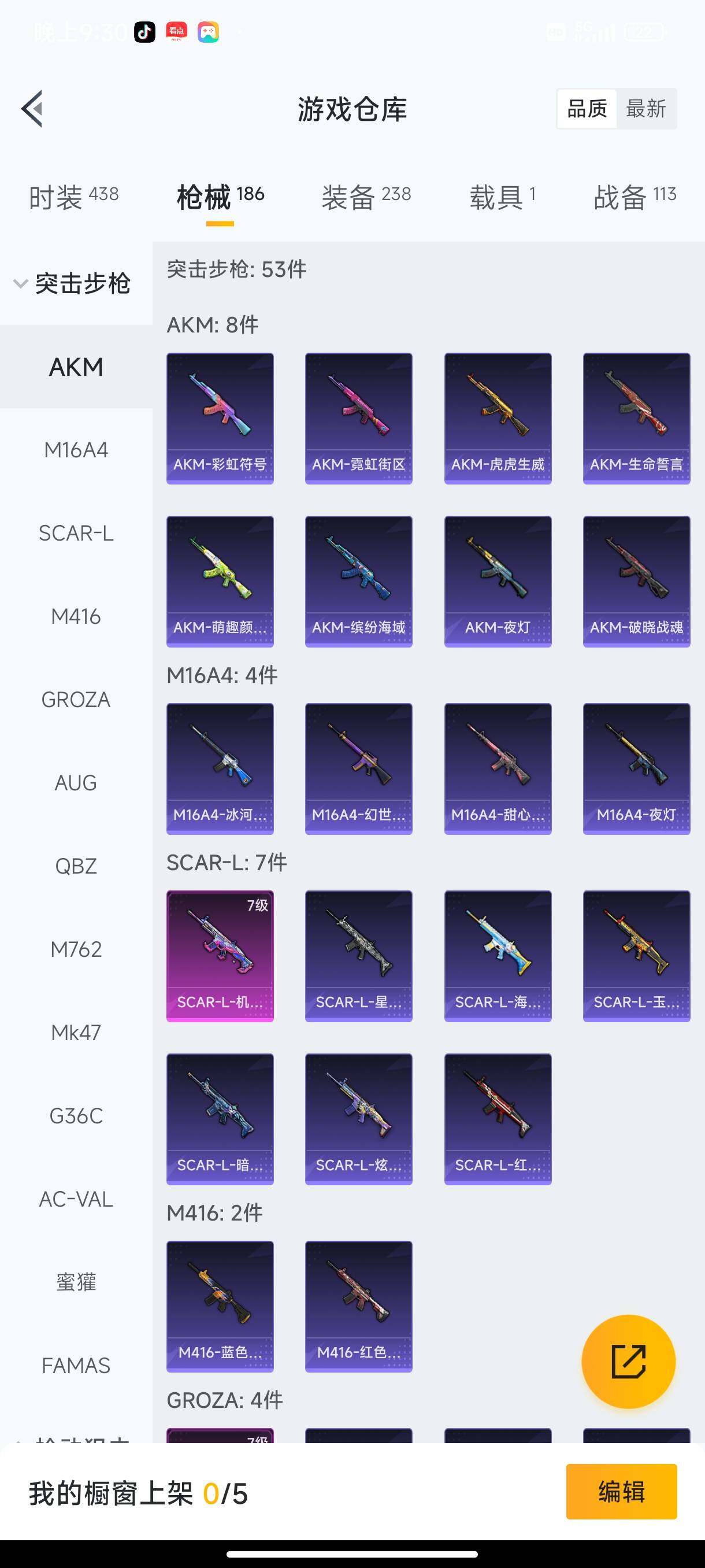Select GROZA in the side list
The image size is (705, 1568).
pos(76,700)
